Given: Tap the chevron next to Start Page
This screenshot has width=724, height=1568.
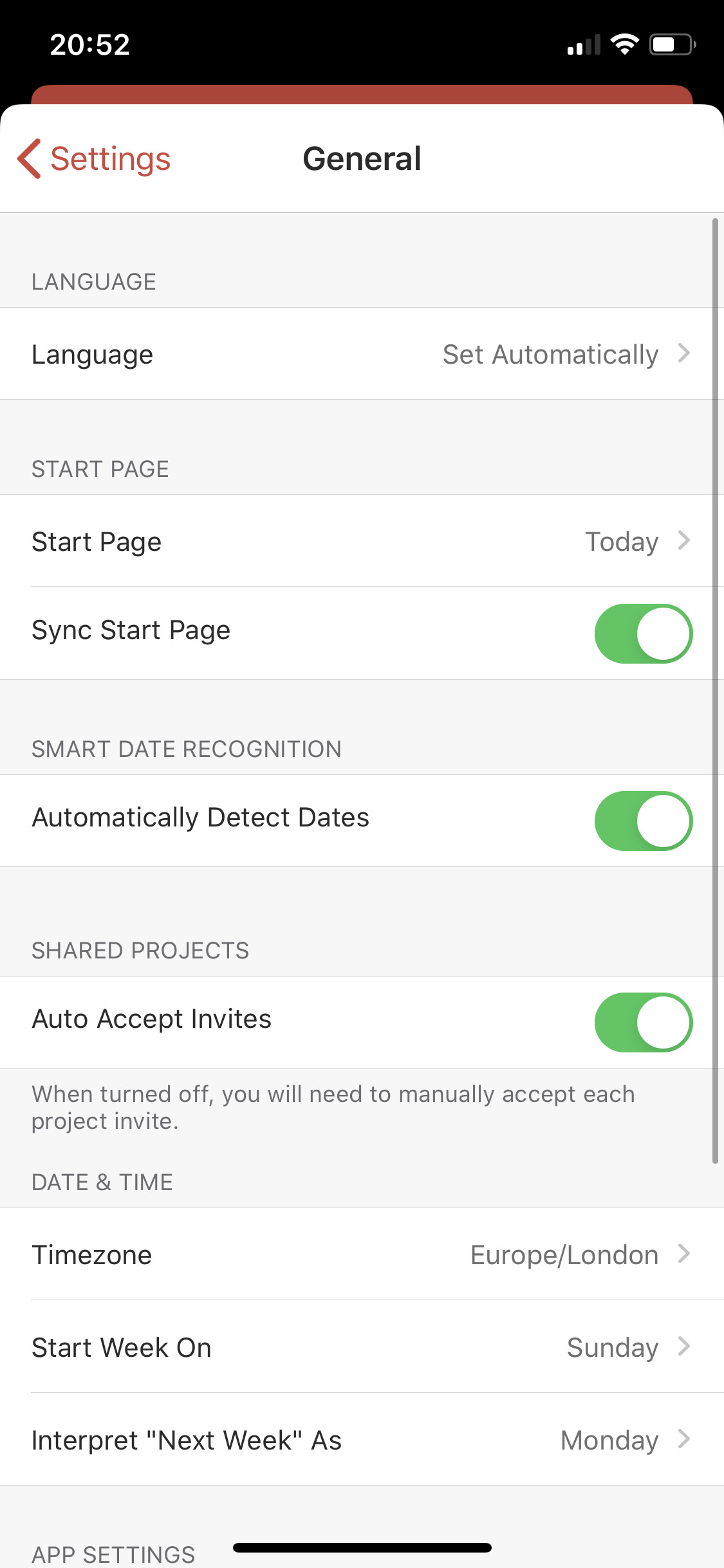Looking at the screenshot, I should (684, 541).
